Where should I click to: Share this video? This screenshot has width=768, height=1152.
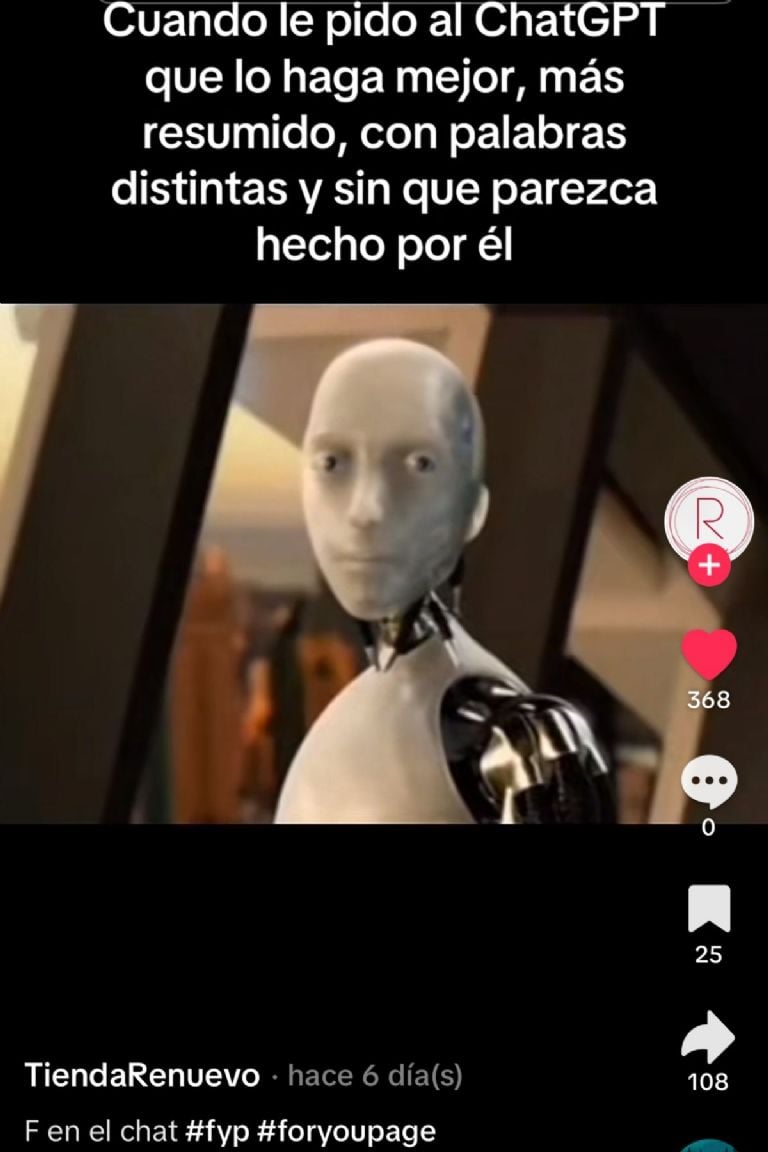click(x=708, y=1037)
